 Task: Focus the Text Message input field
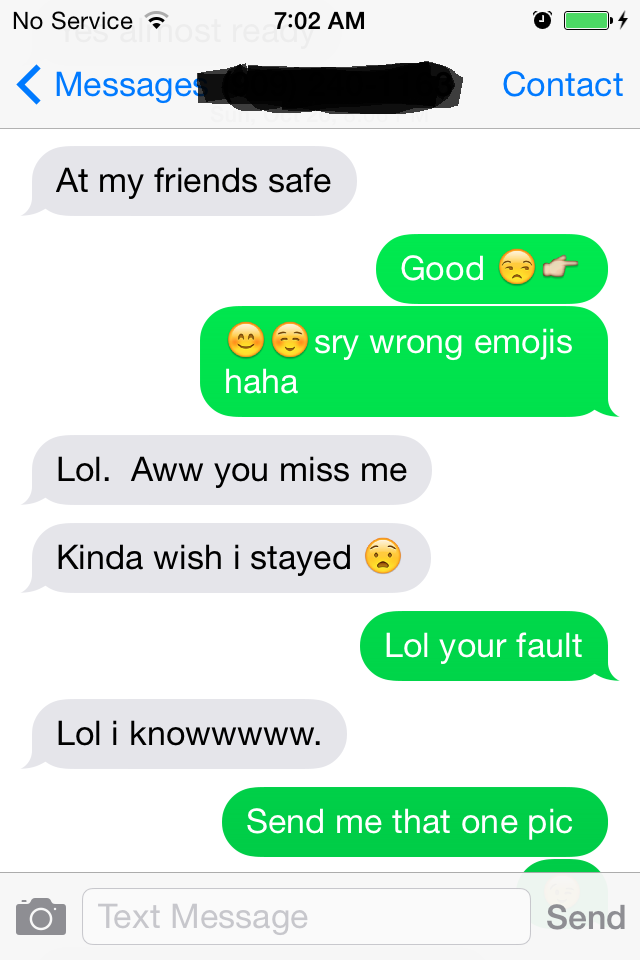point(305,916)
